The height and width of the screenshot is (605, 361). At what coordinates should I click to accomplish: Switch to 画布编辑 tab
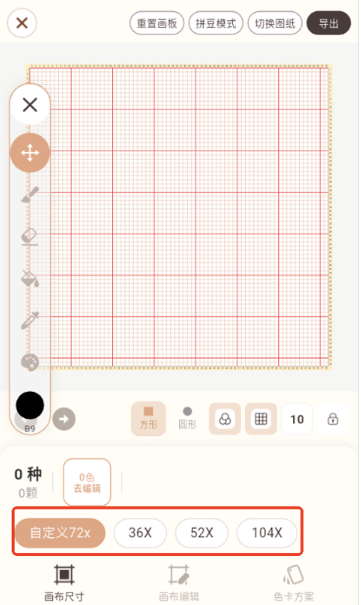(x=179, y=583)
